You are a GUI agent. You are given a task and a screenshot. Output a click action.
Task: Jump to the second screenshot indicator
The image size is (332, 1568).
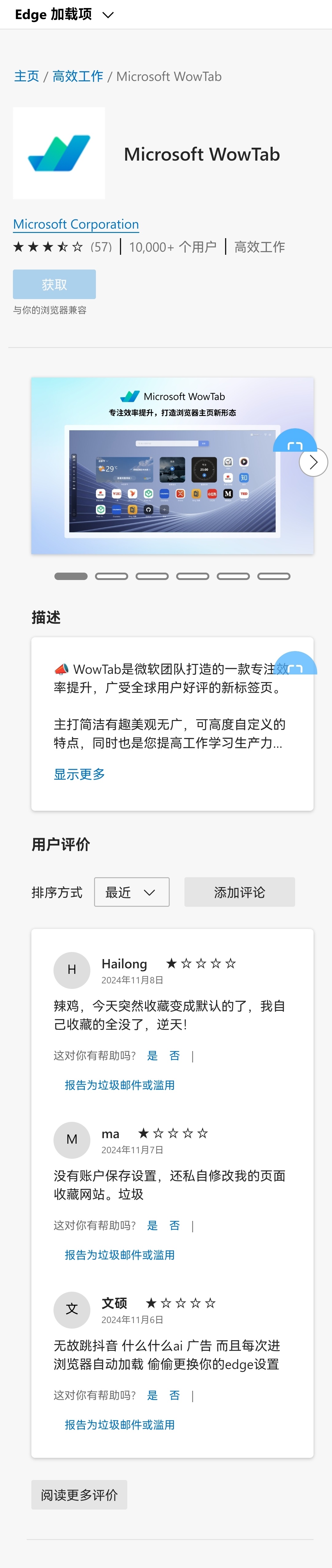[x=111, y=576]
